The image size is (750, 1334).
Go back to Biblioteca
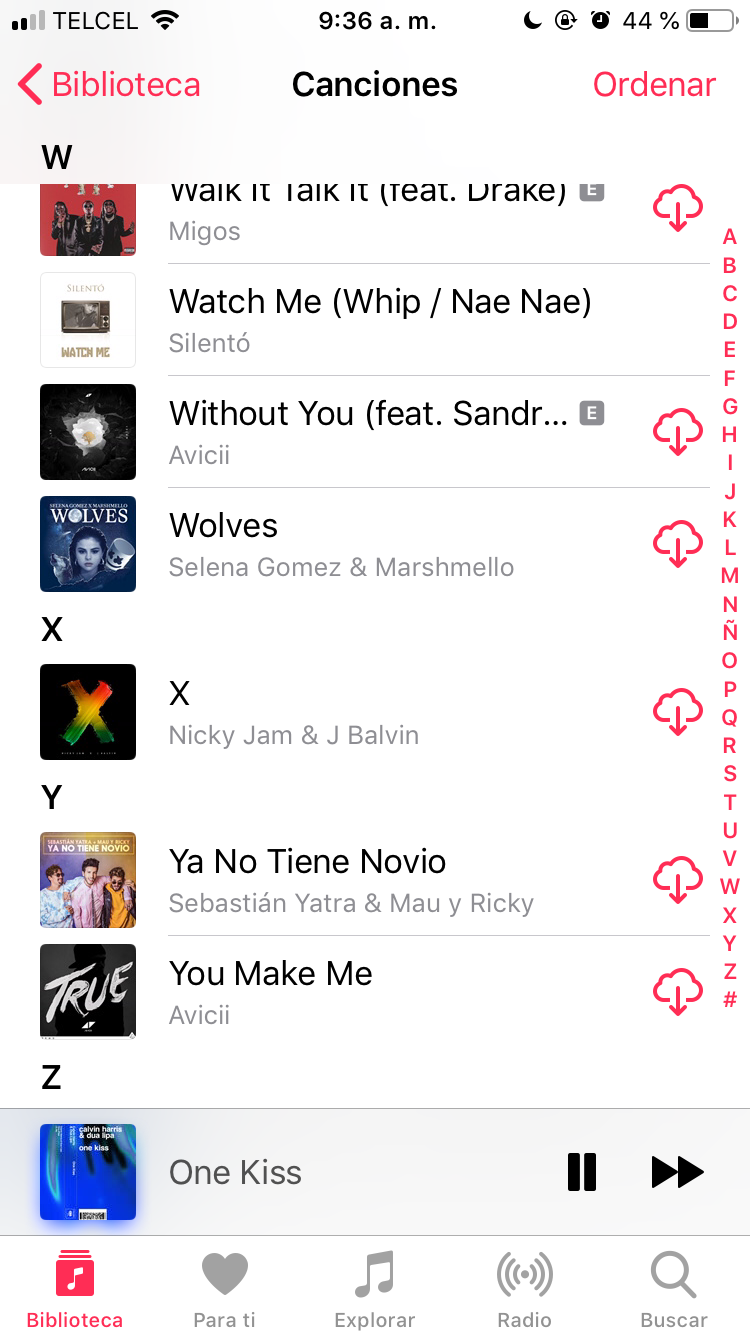[x=110, y=85]
